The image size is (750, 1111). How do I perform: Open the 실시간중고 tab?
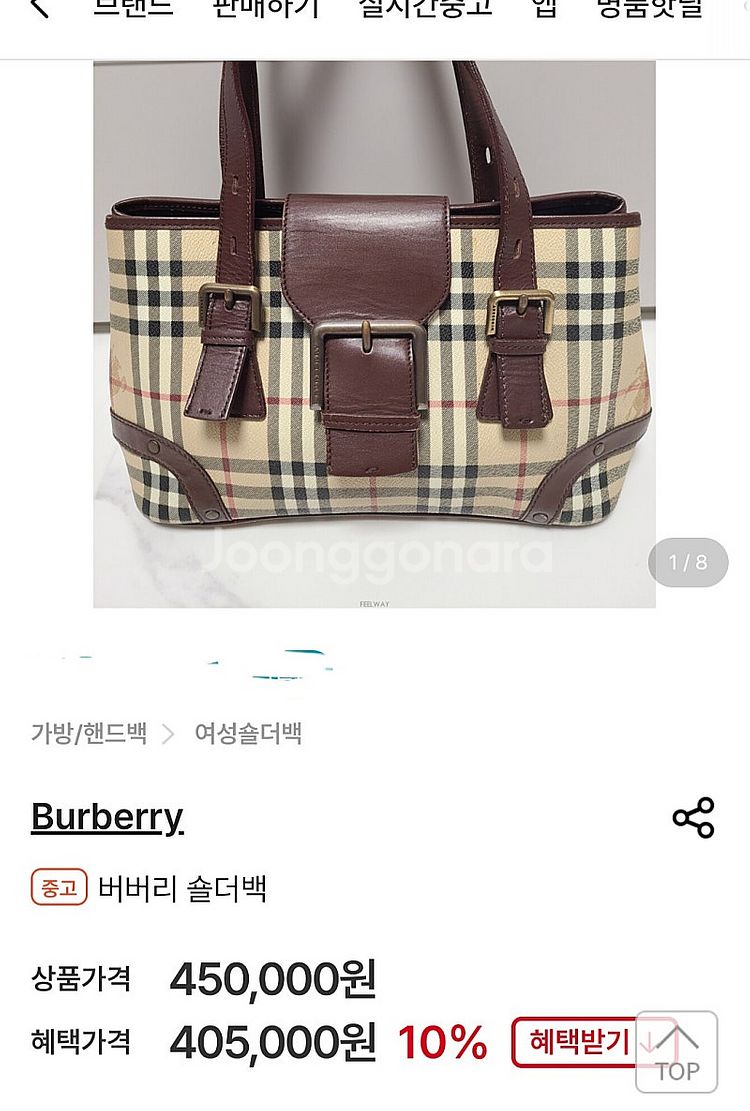(x=426, y=10)
